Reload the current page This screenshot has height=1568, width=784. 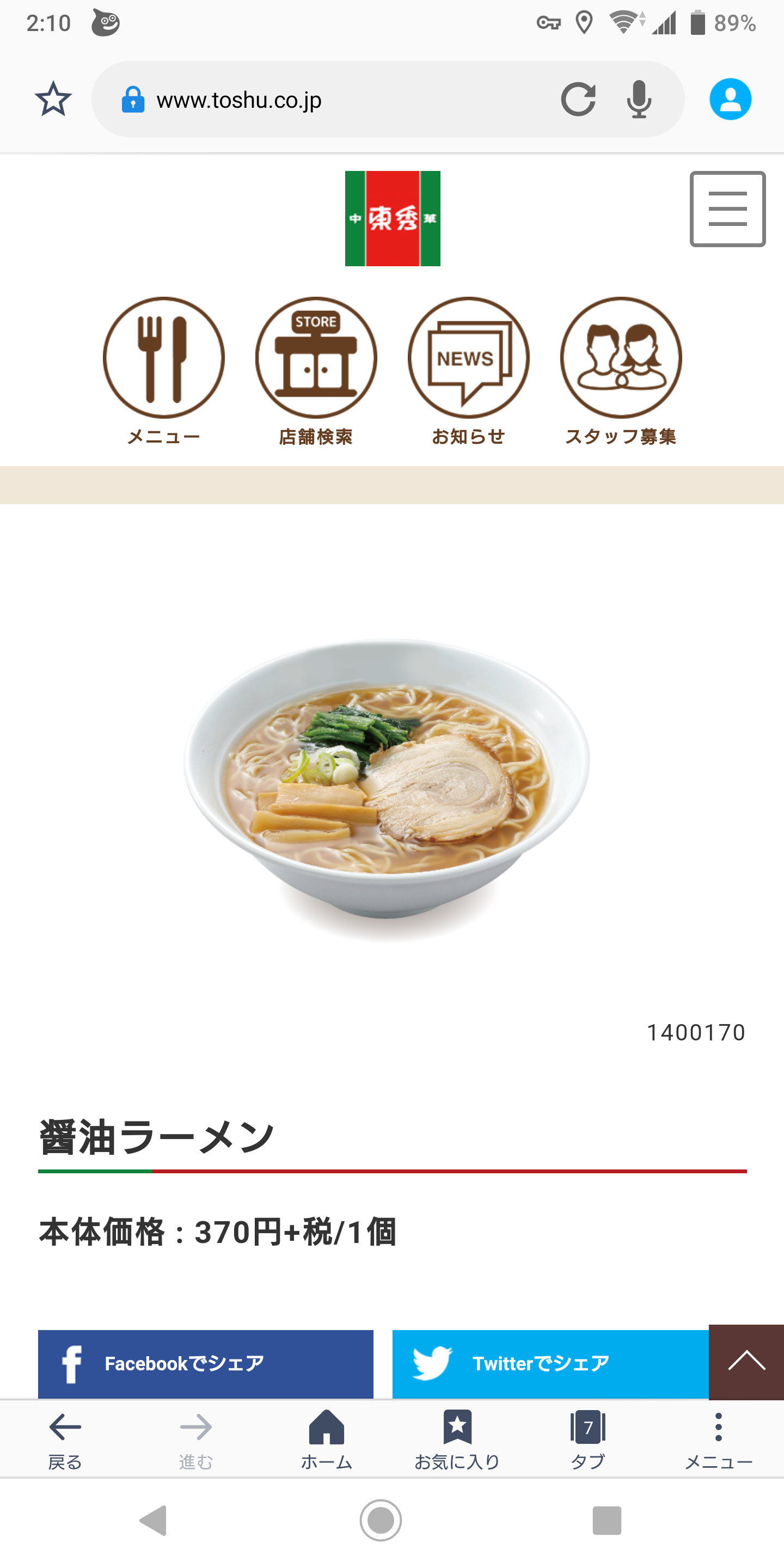pos(578,99)
